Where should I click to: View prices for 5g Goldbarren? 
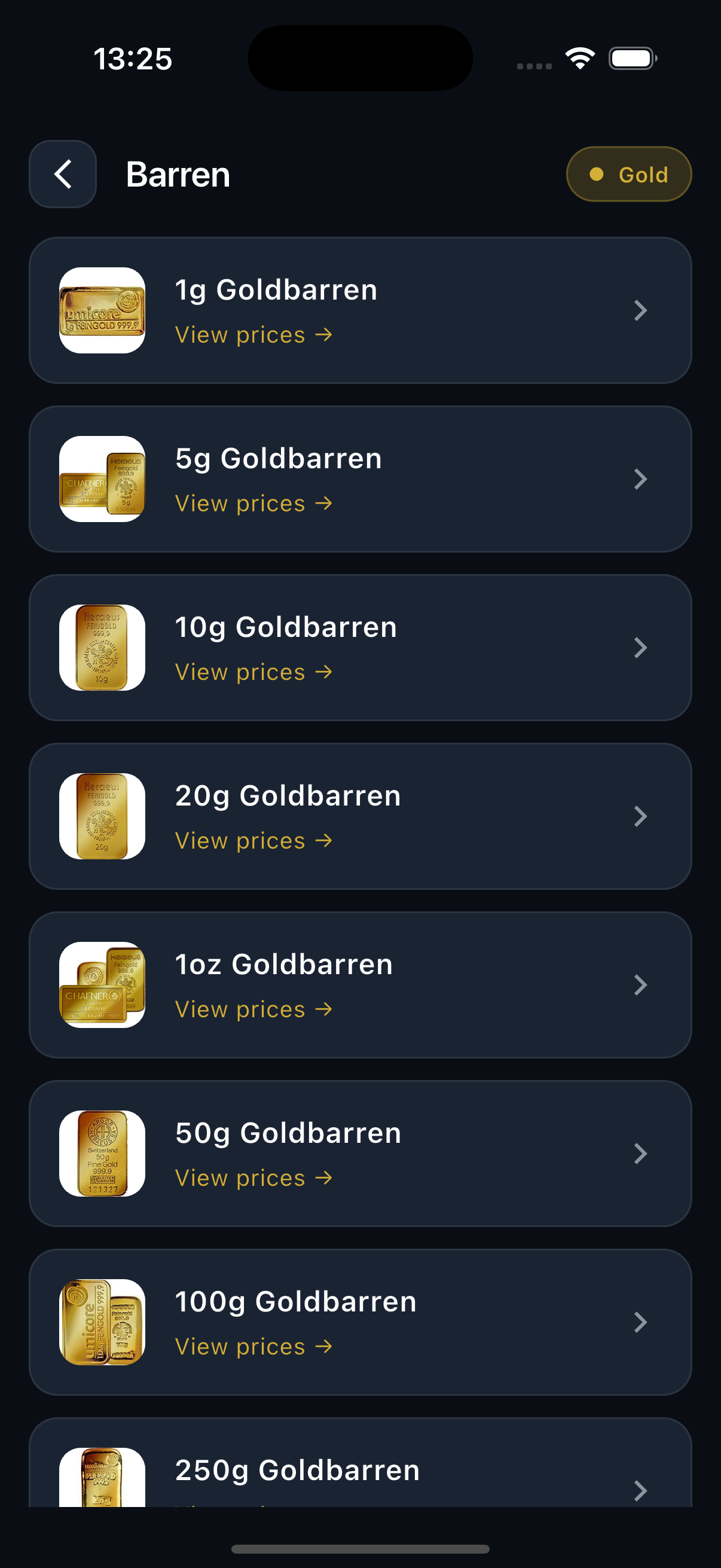click(253, 504)
